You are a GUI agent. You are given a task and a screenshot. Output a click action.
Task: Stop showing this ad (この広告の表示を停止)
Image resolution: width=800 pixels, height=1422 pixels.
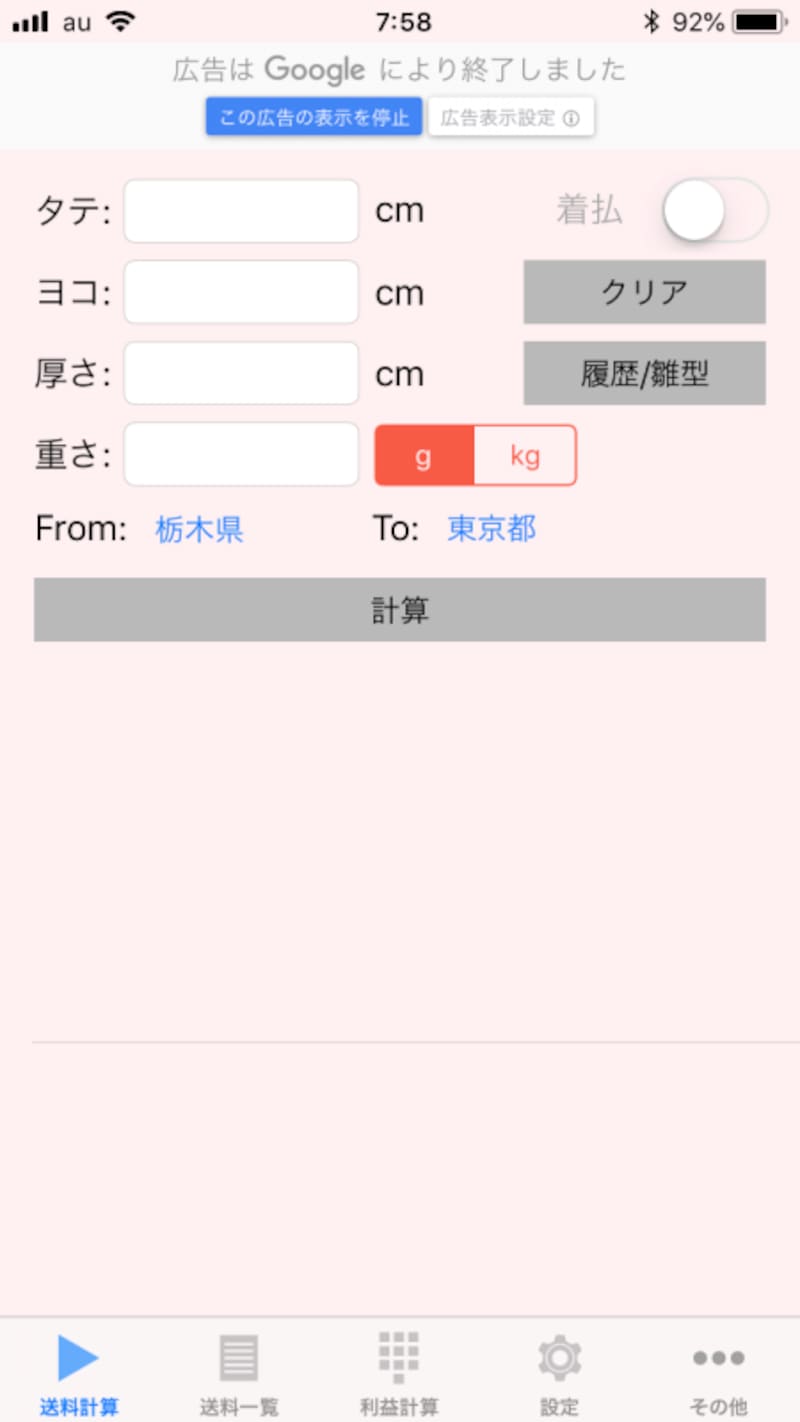[314, 117]
